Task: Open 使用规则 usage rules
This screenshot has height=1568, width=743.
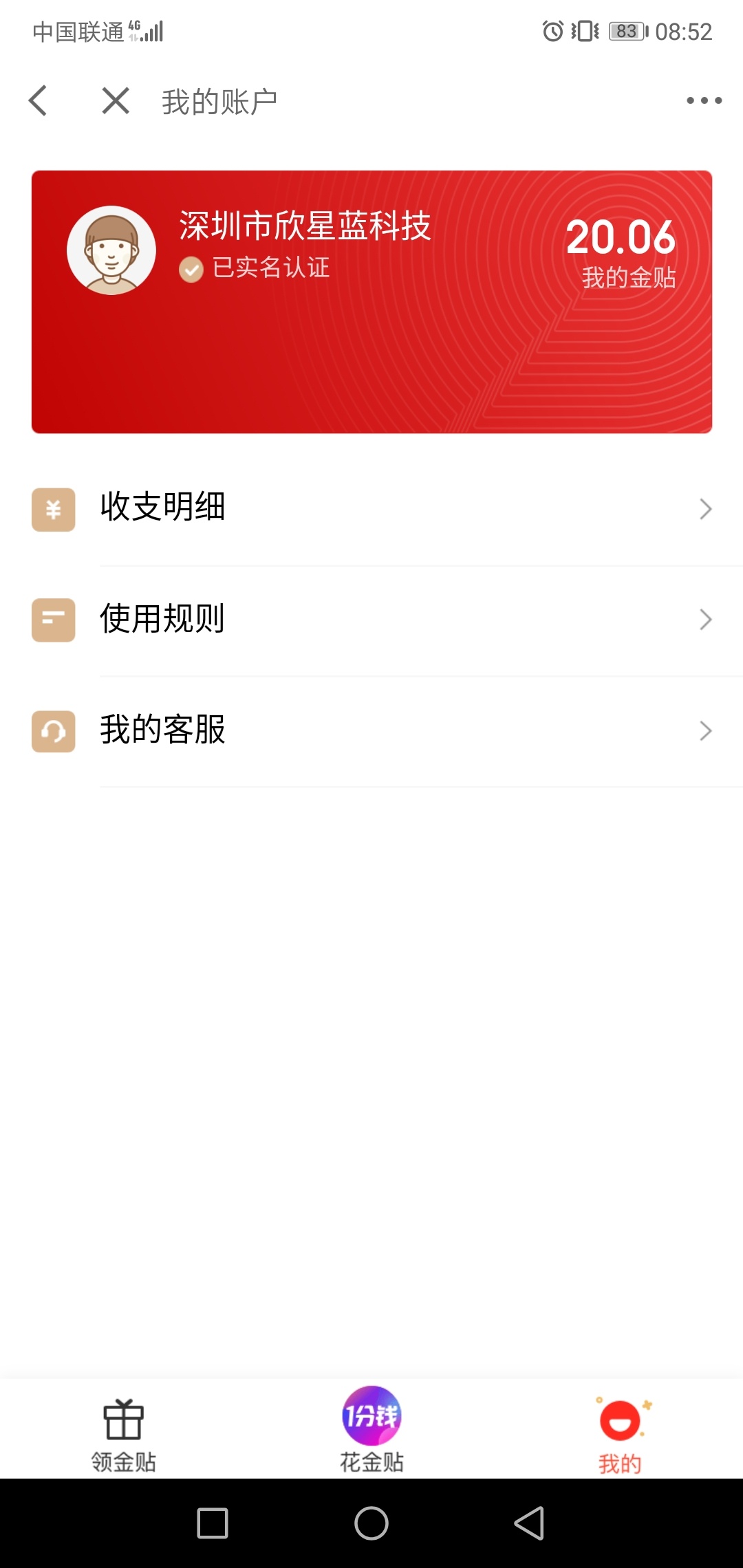Action: pyautogui.click(x=371, y=620)
